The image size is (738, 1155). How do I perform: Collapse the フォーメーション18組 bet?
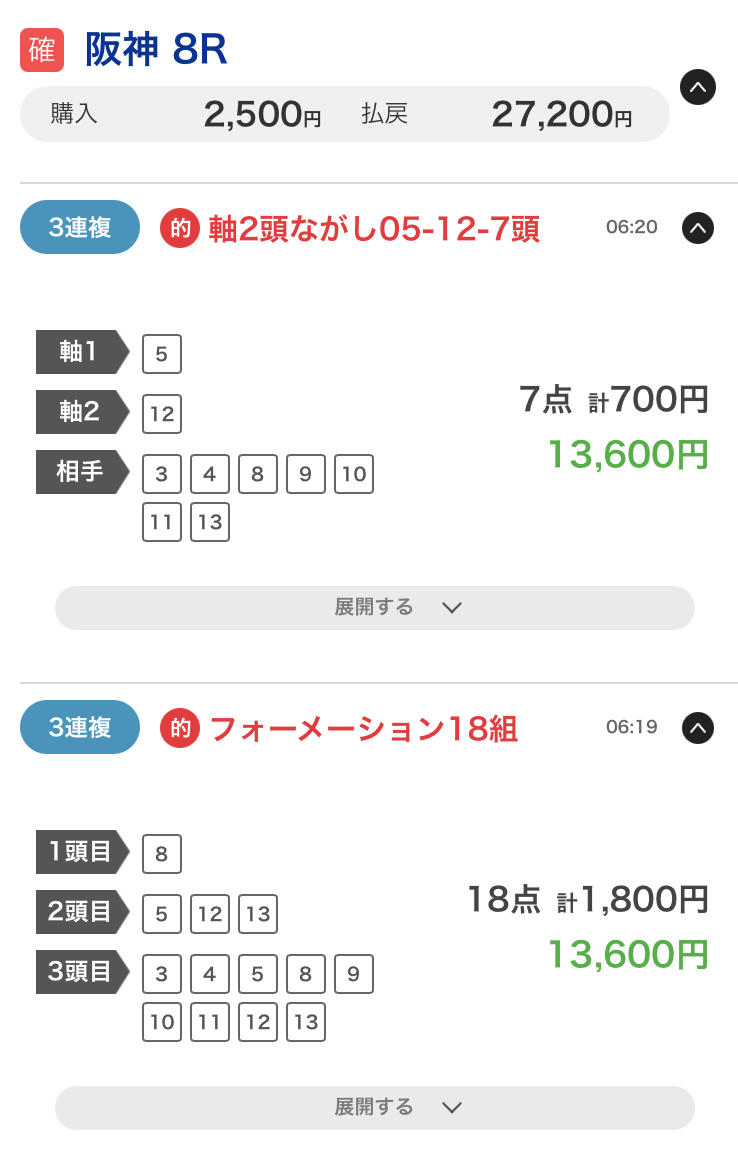coord(697,728)
